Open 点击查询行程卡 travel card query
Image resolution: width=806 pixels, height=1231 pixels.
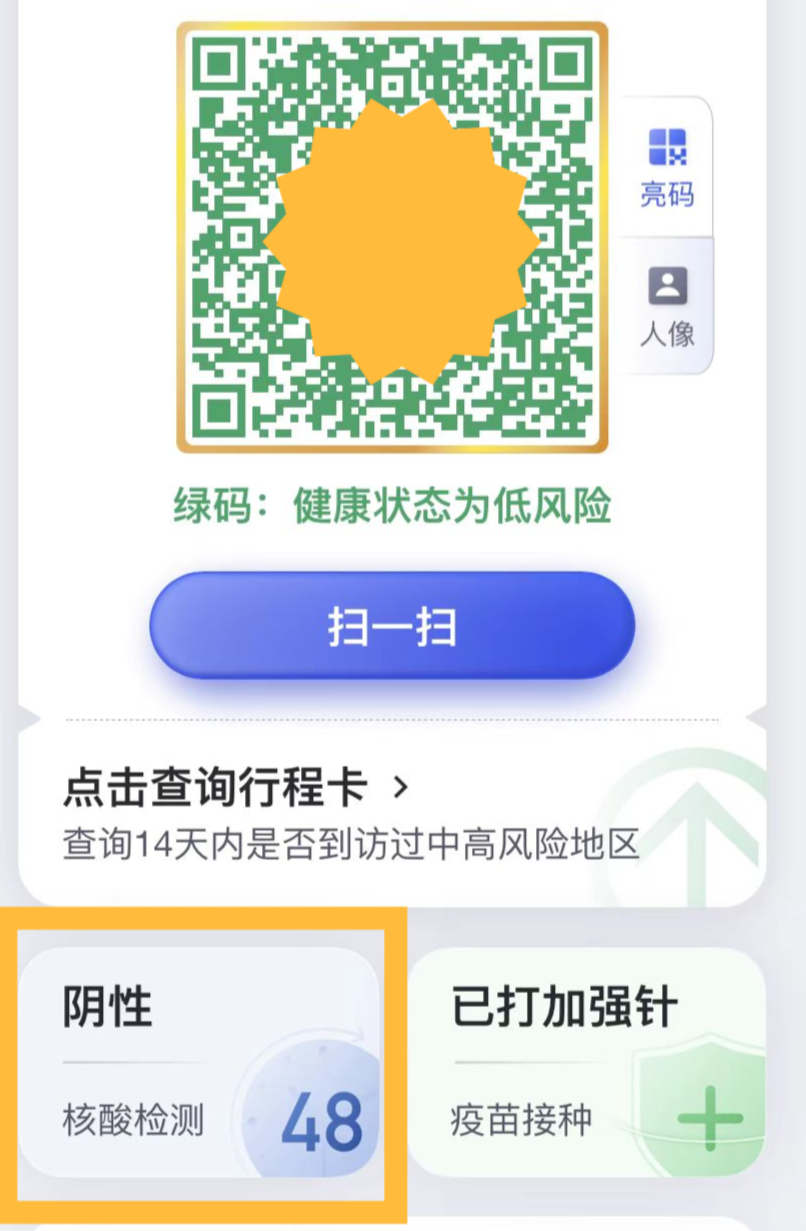point(237,788)
